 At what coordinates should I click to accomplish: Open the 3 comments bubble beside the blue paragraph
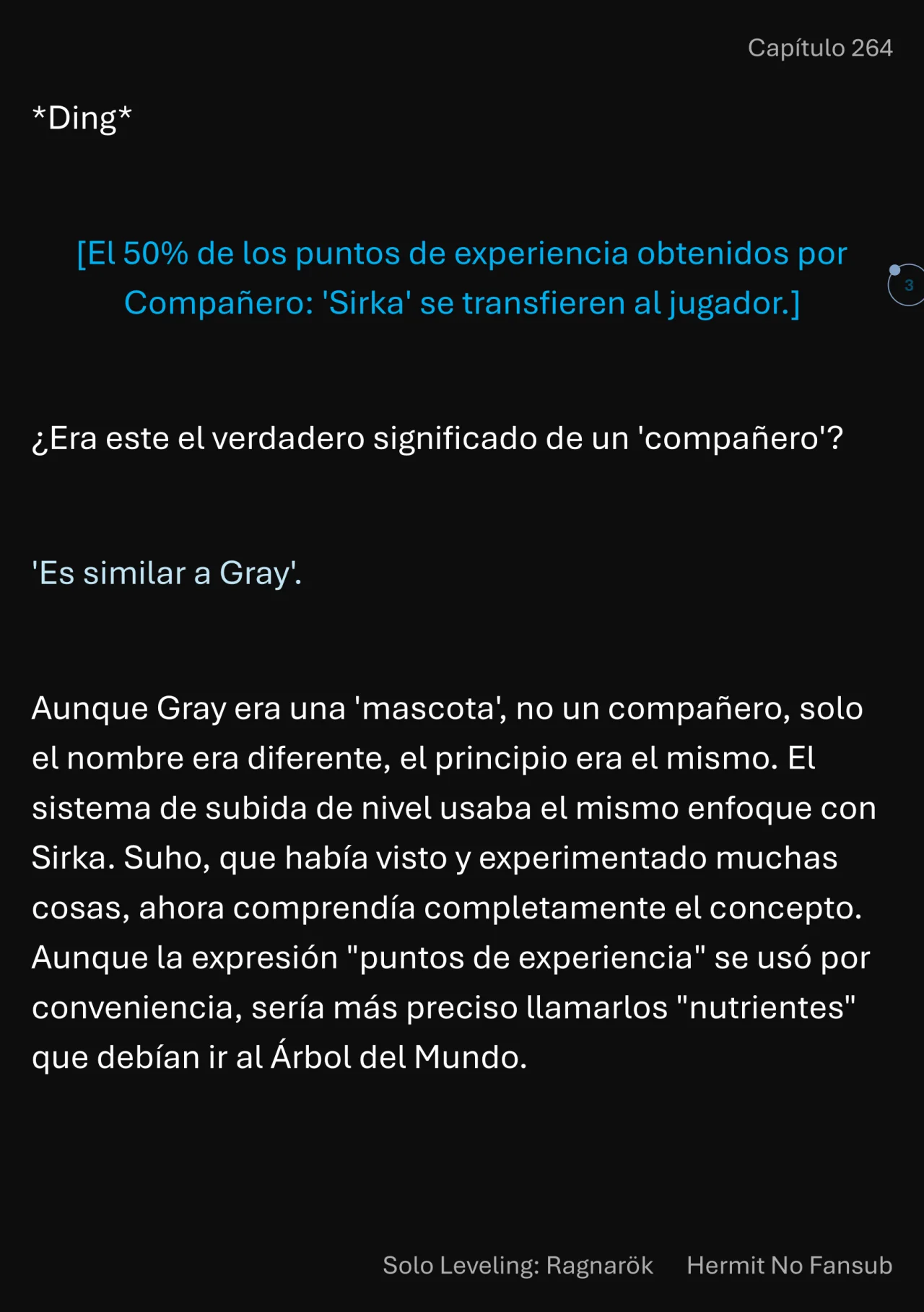point(907,285)
